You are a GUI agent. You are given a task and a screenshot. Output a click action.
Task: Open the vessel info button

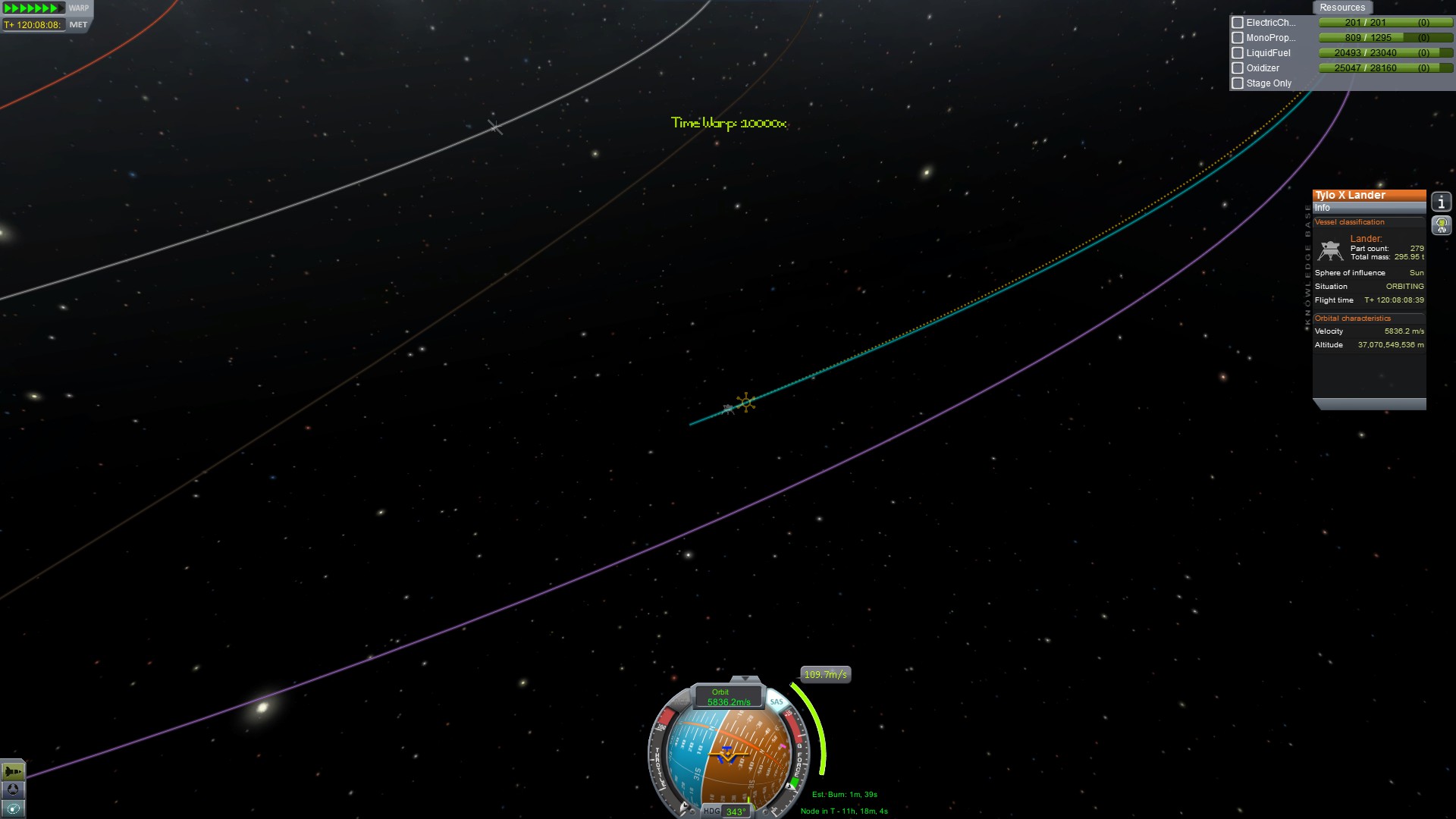(1441, 202)
